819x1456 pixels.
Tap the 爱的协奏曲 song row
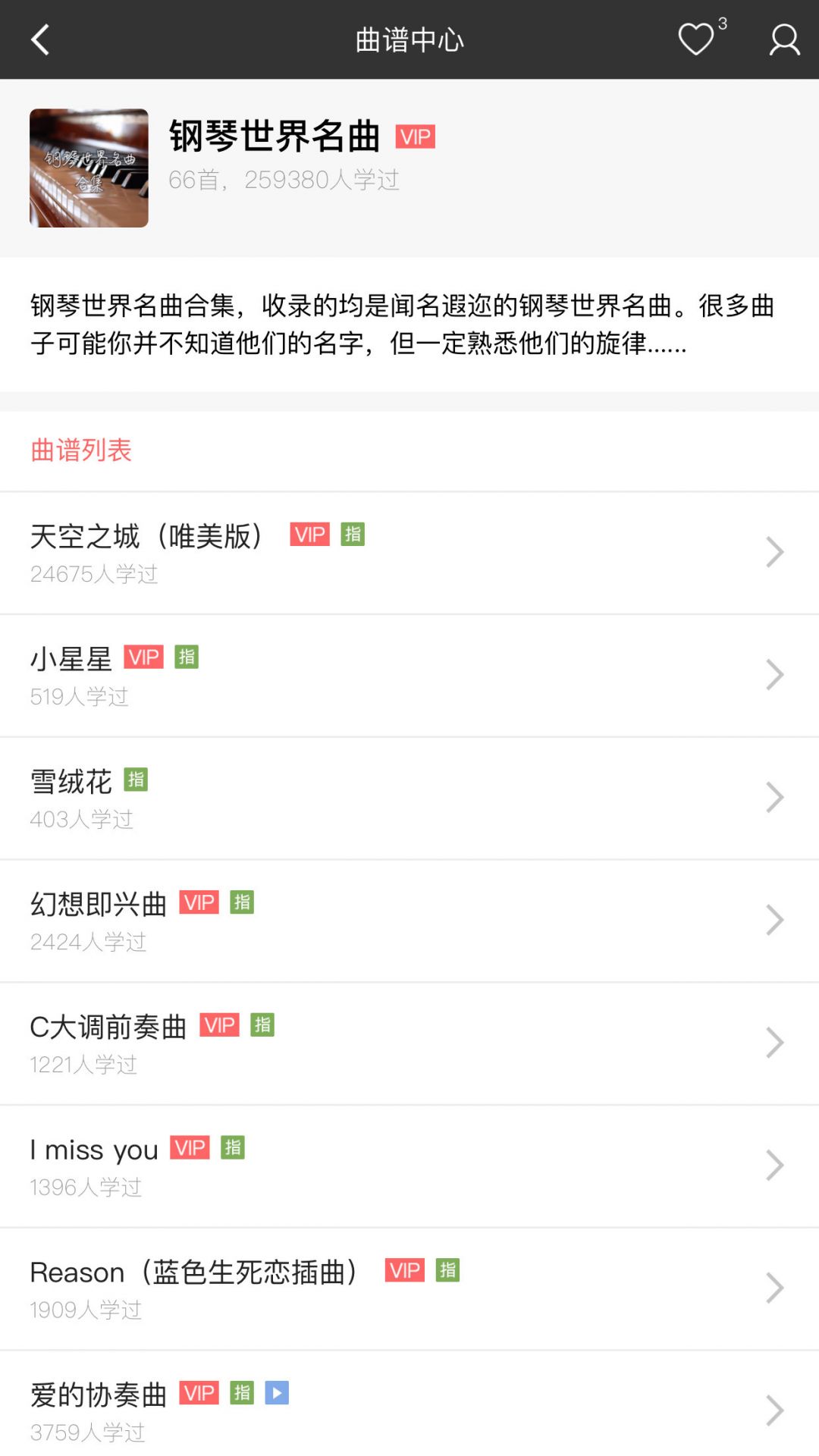[409, 1410]
